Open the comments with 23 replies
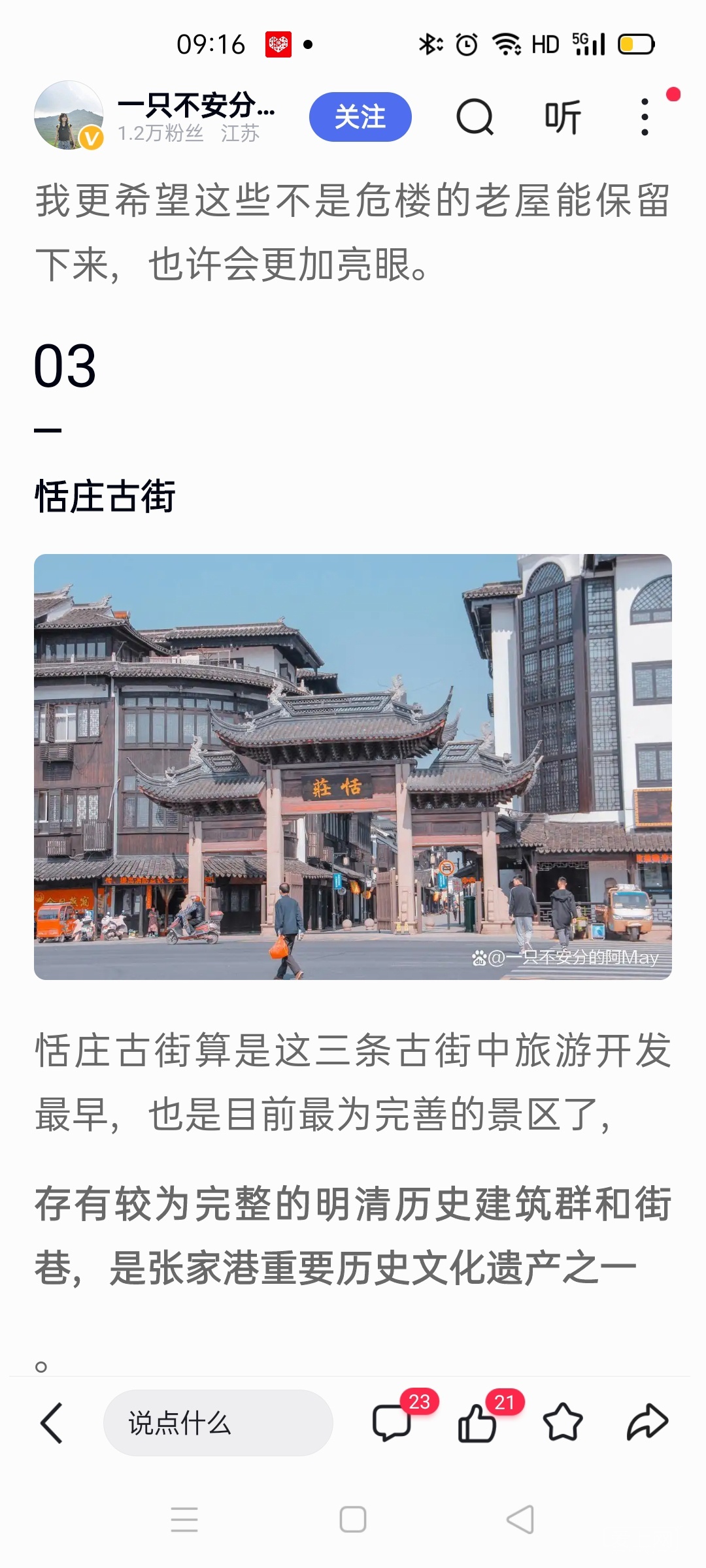Viewport: 706px width, 1568px height. 392,1423
